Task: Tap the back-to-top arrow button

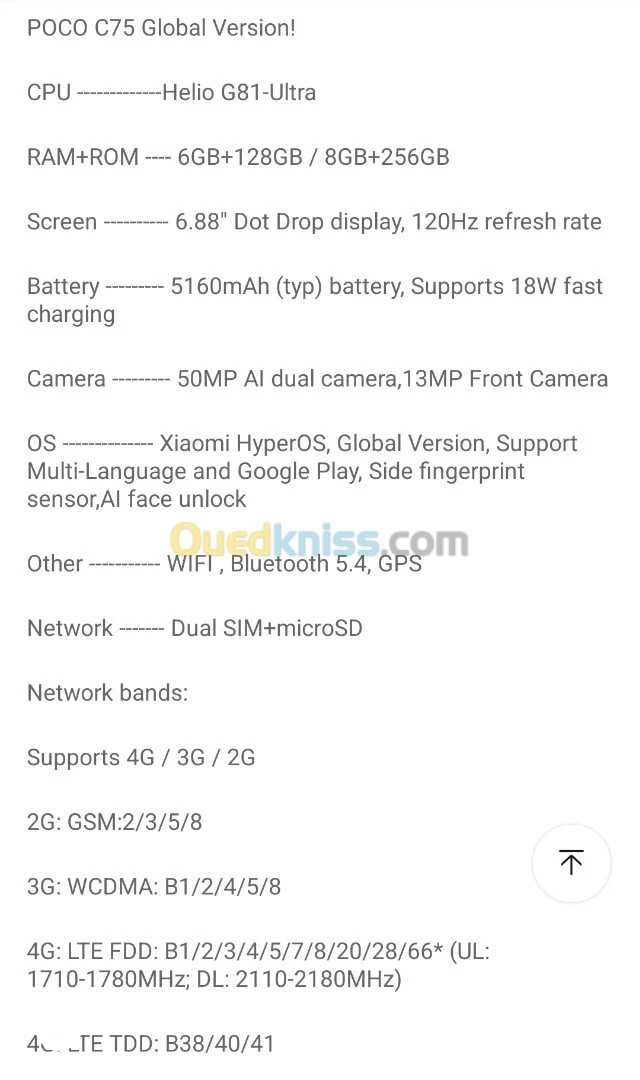Action: click(571, 863)
